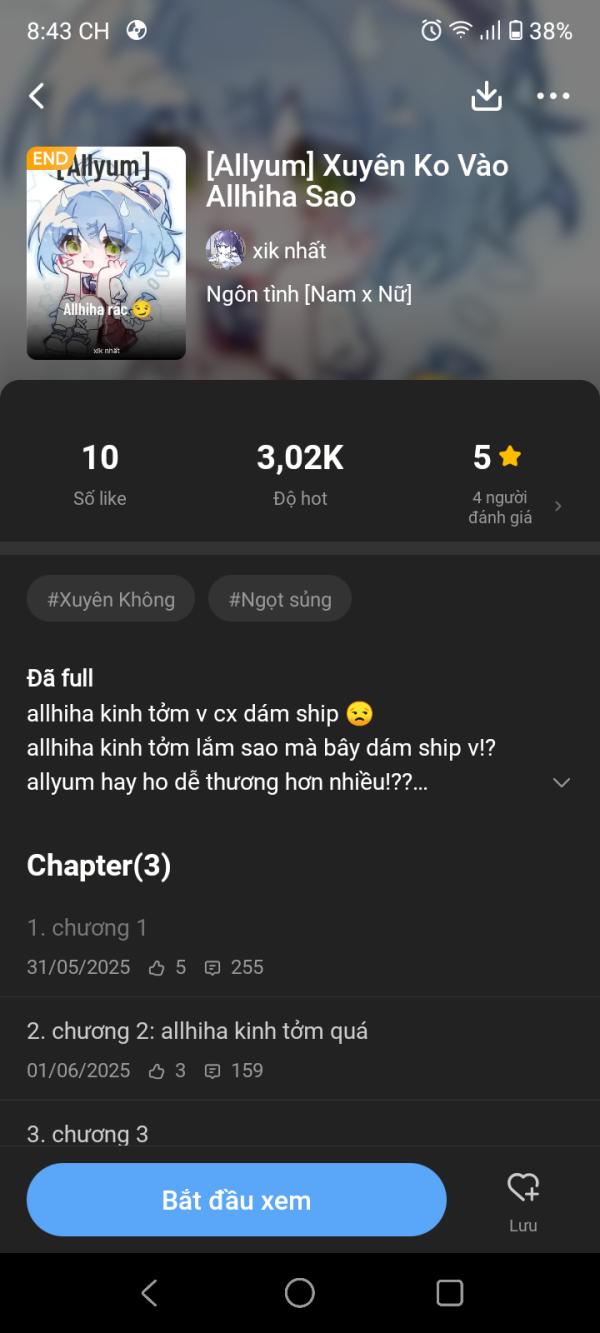Viewport: 600px width, 1333px height.
Task: Open the story cover image
Action: pos(106,253)
